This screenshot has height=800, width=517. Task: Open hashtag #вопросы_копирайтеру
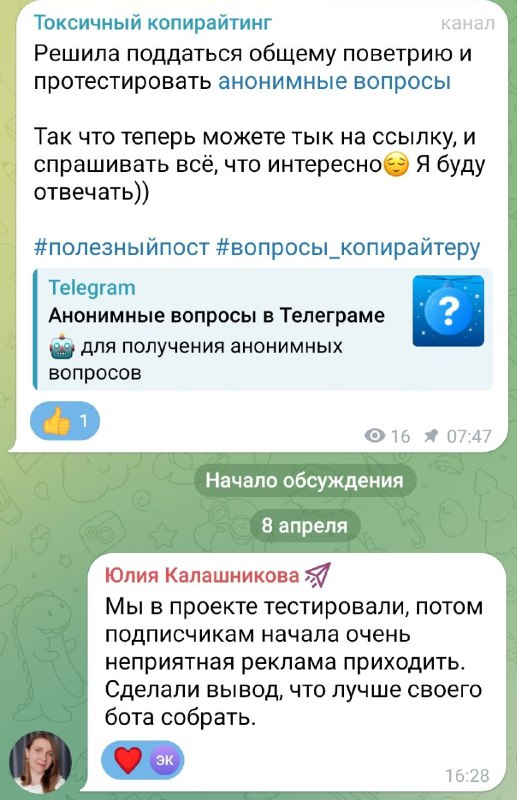(349, 247)
